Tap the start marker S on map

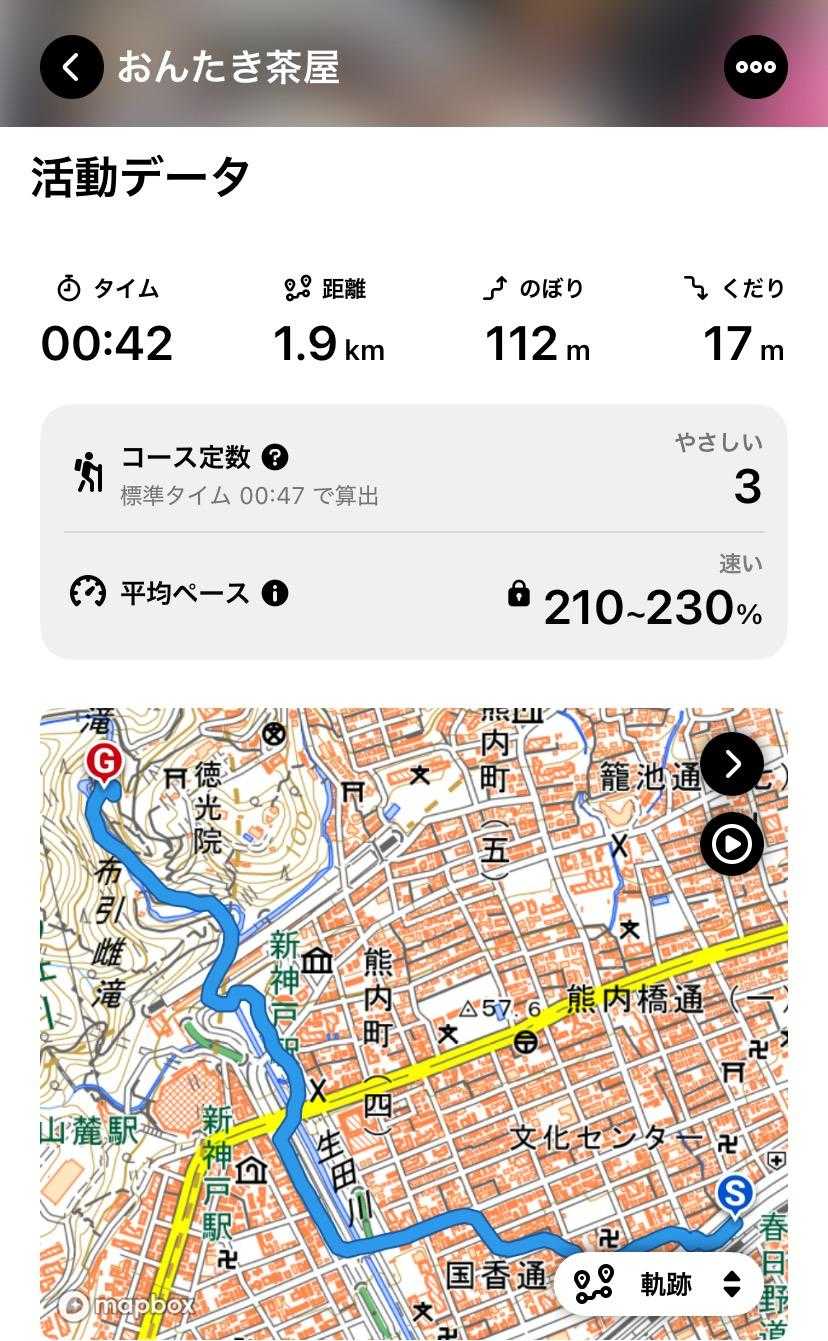point(735,1193)
